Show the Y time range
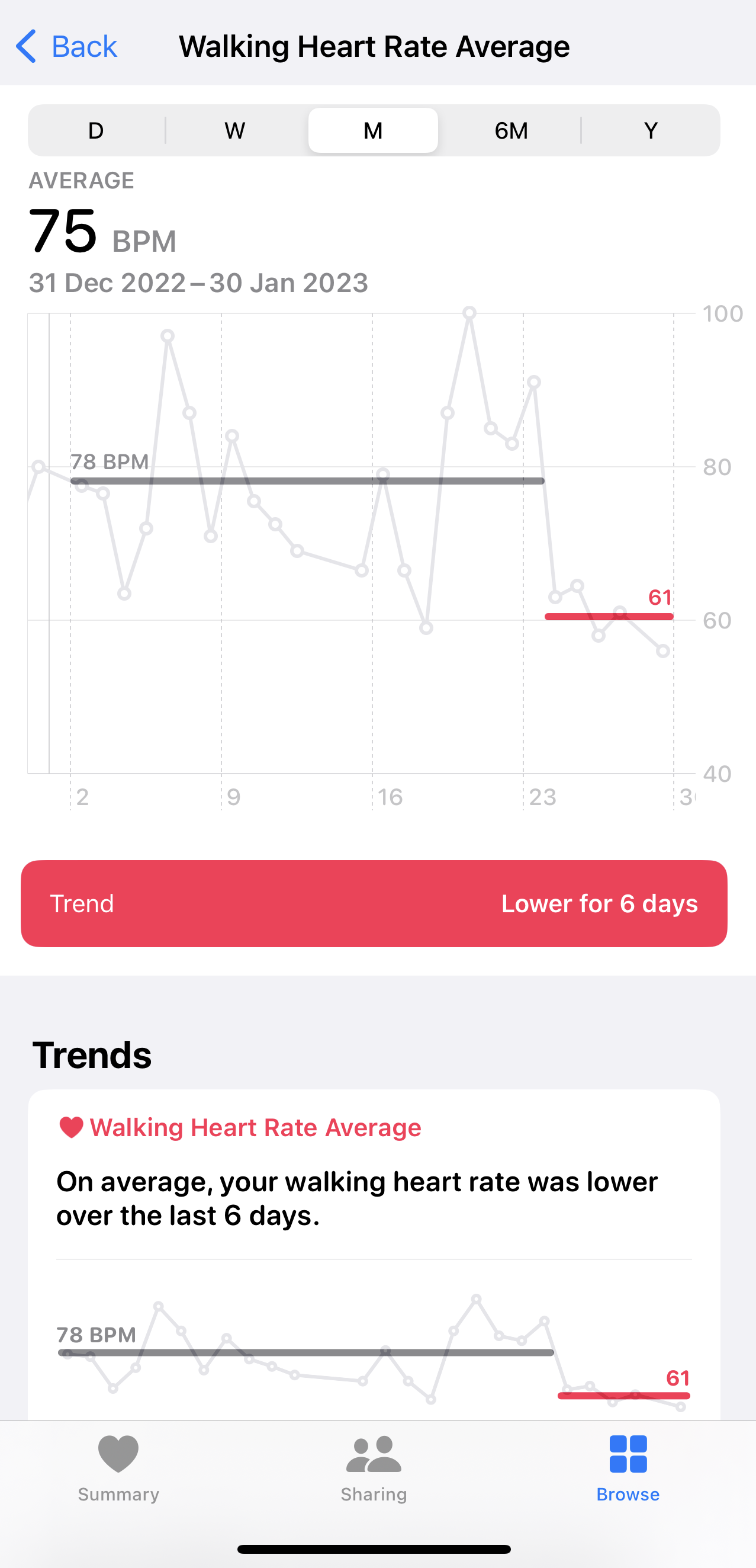Viewport: 756px width, 1568px height. 651,130
